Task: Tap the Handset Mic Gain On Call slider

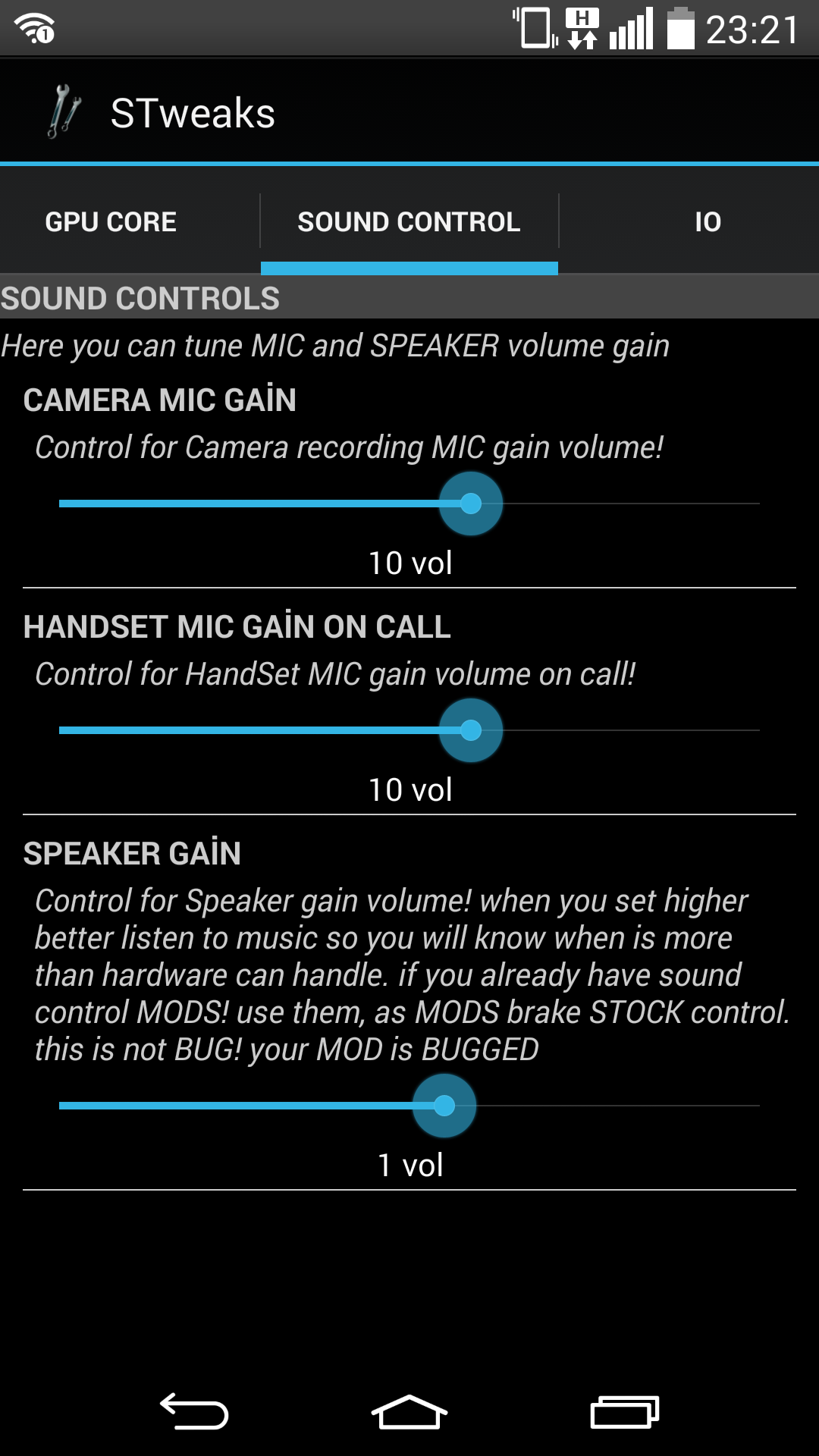Action: pos(409,730)
